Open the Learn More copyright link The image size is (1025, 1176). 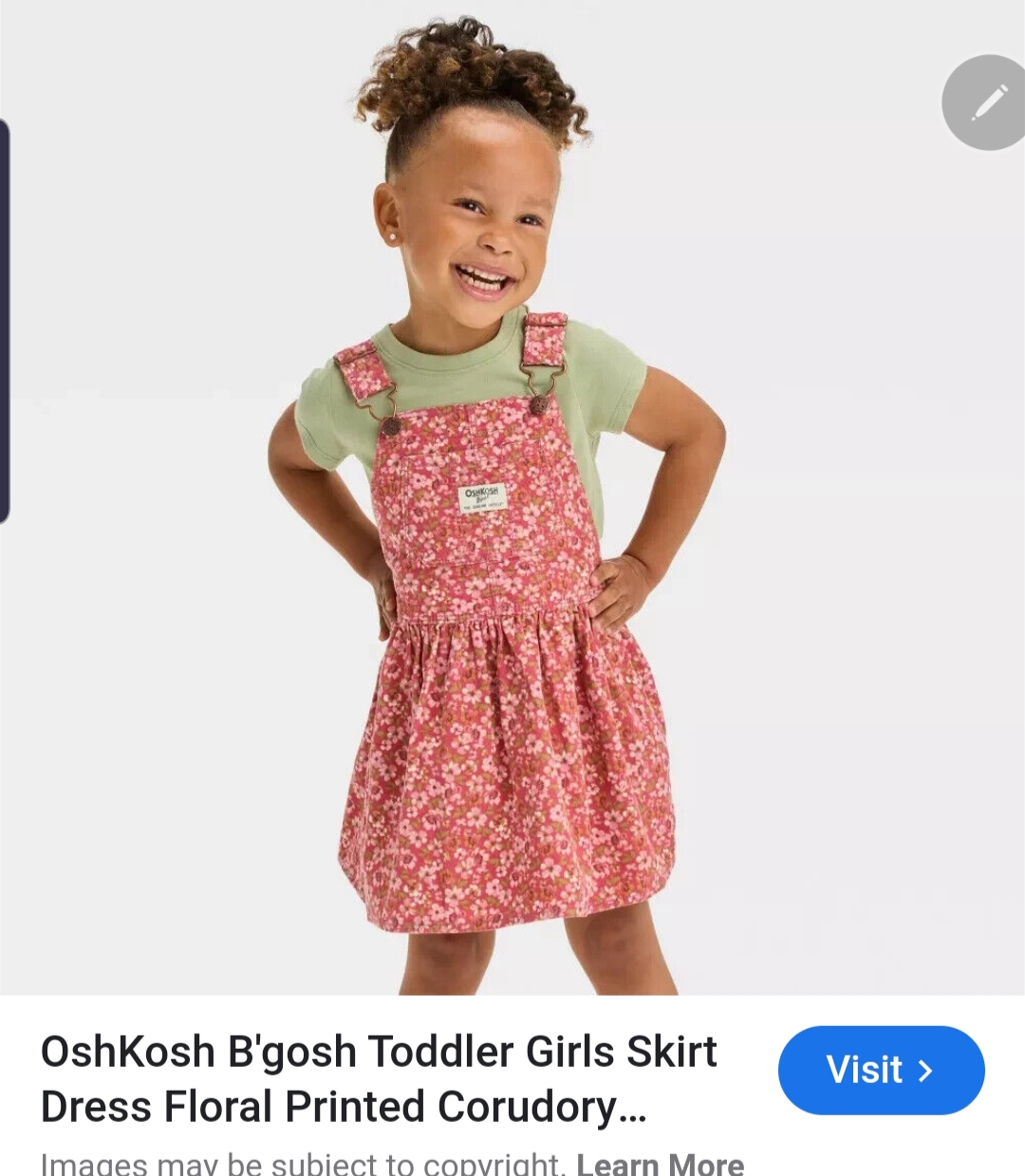pos(660,1164)
